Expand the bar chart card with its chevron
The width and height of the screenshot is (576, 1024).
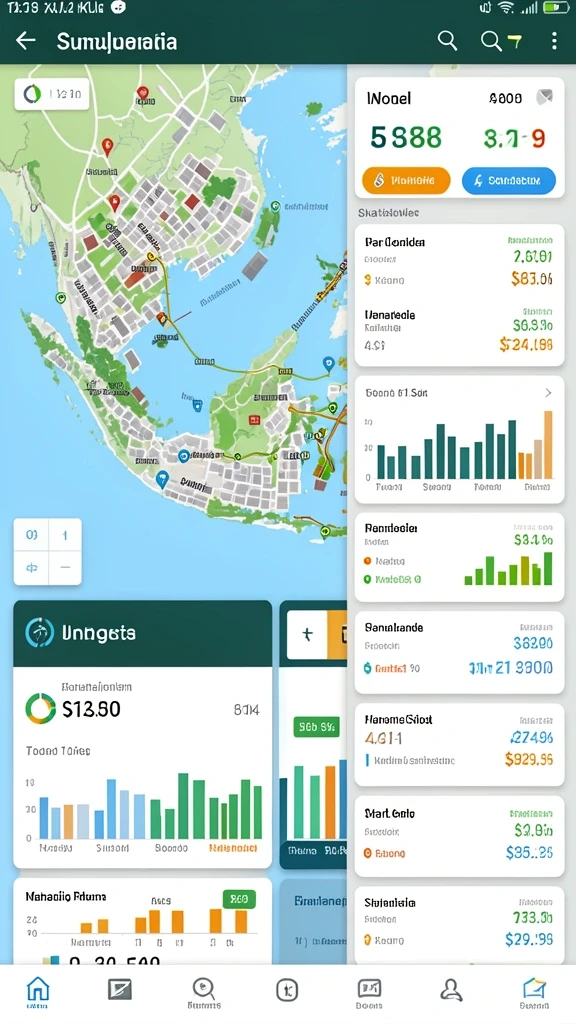pos(548,392)
